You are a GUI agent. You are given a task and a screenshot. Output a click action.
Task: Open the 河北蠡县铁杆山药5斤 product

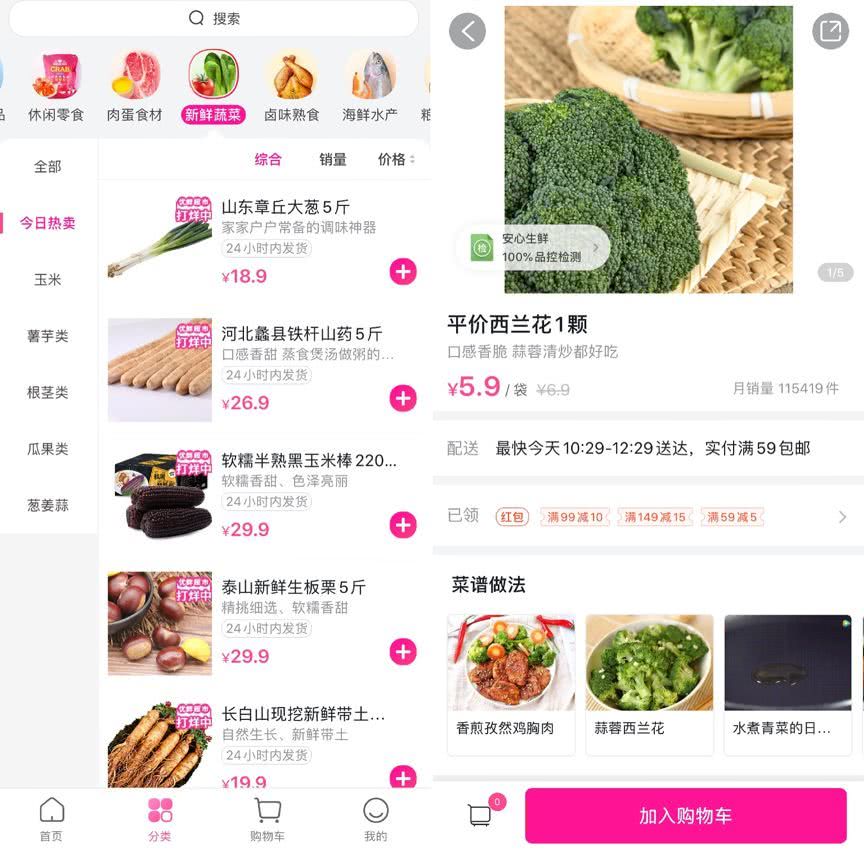(300, 334)
